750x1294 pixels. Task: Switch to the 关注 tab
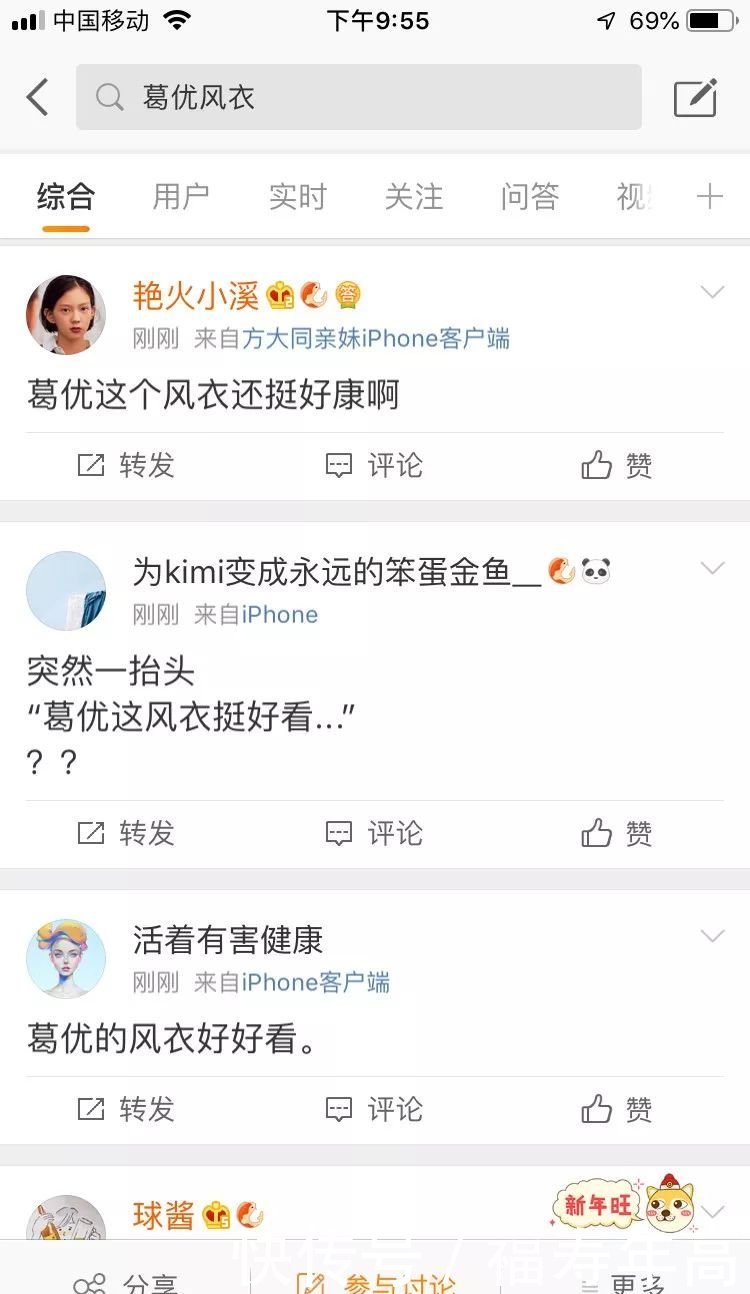413,197
